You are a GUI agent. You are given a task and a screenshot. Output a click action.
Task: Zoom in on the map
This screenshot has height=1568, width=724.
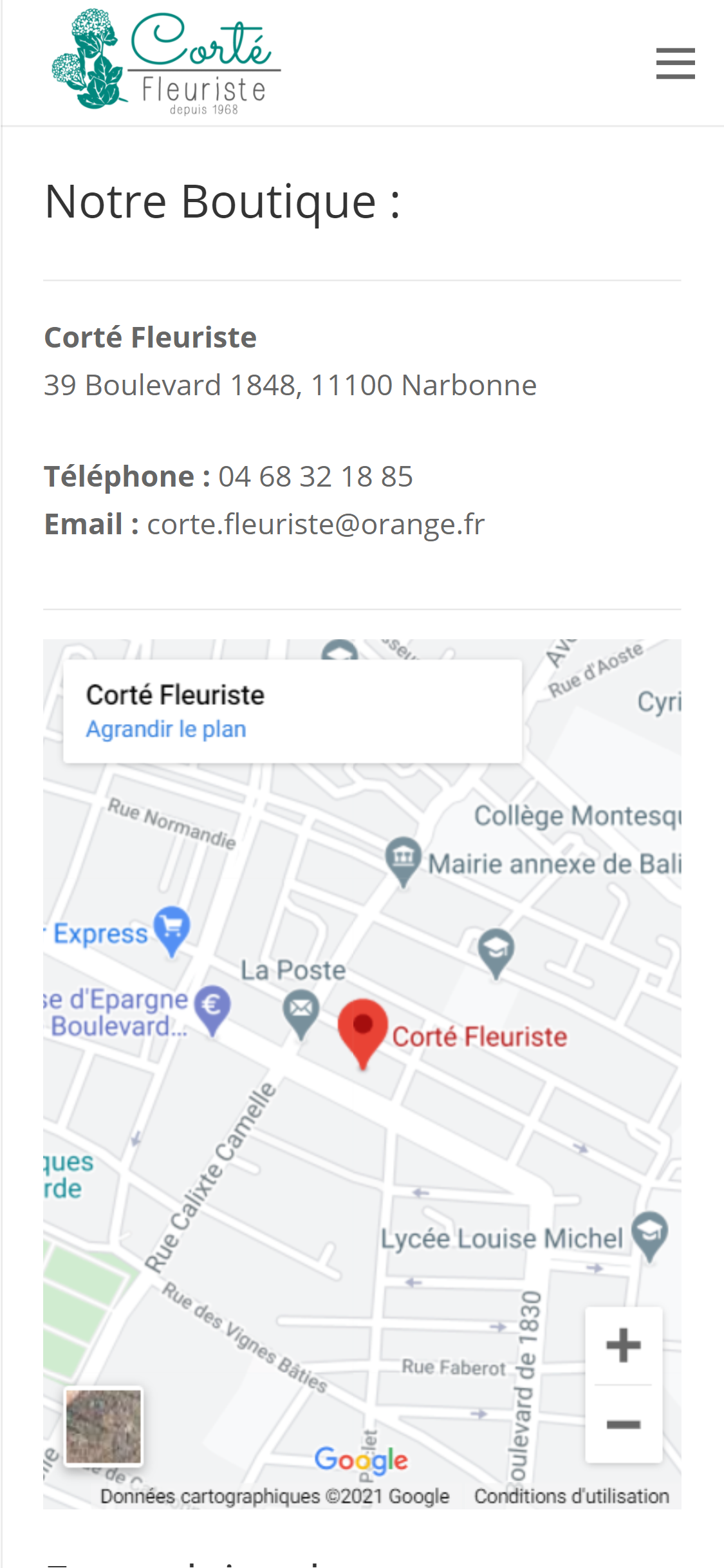(623, 1345)
